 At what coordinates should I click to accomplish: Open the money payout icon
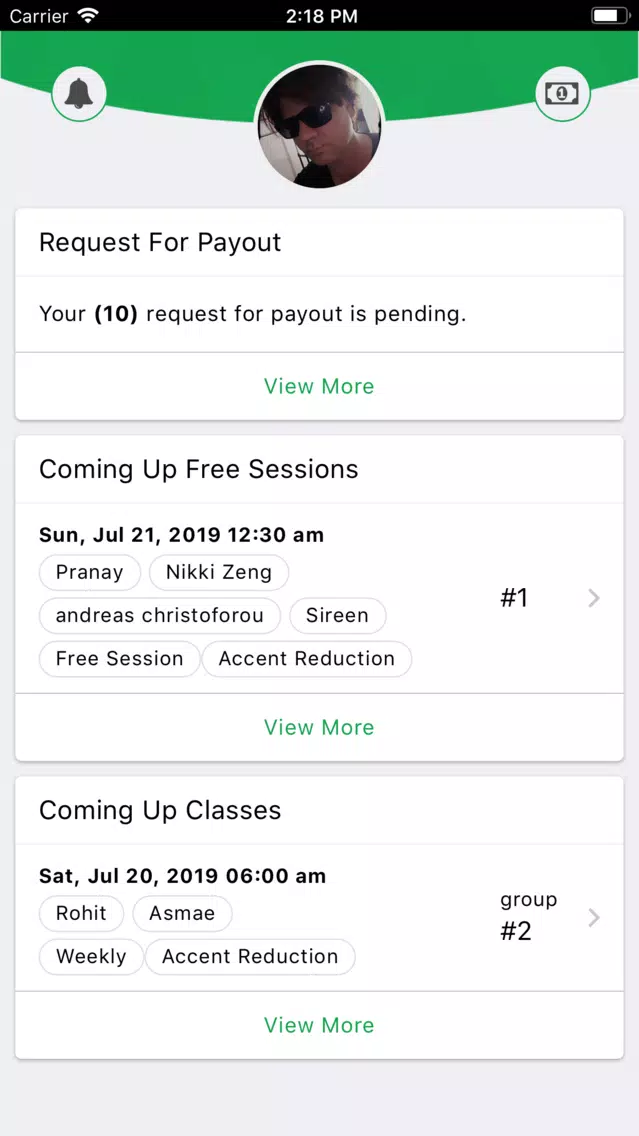coord(562,93)
